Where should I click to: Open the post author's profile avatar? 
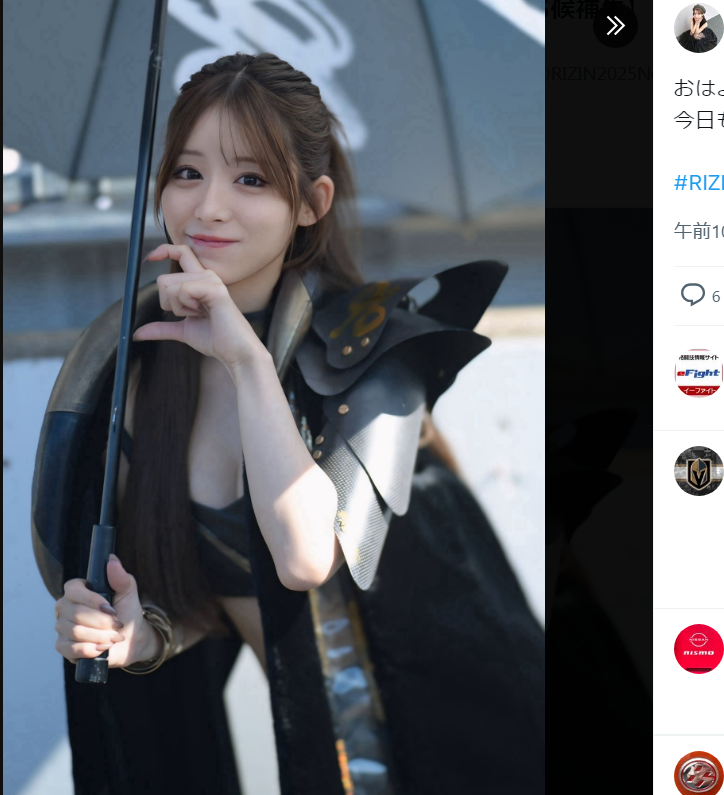click(698, 27)
